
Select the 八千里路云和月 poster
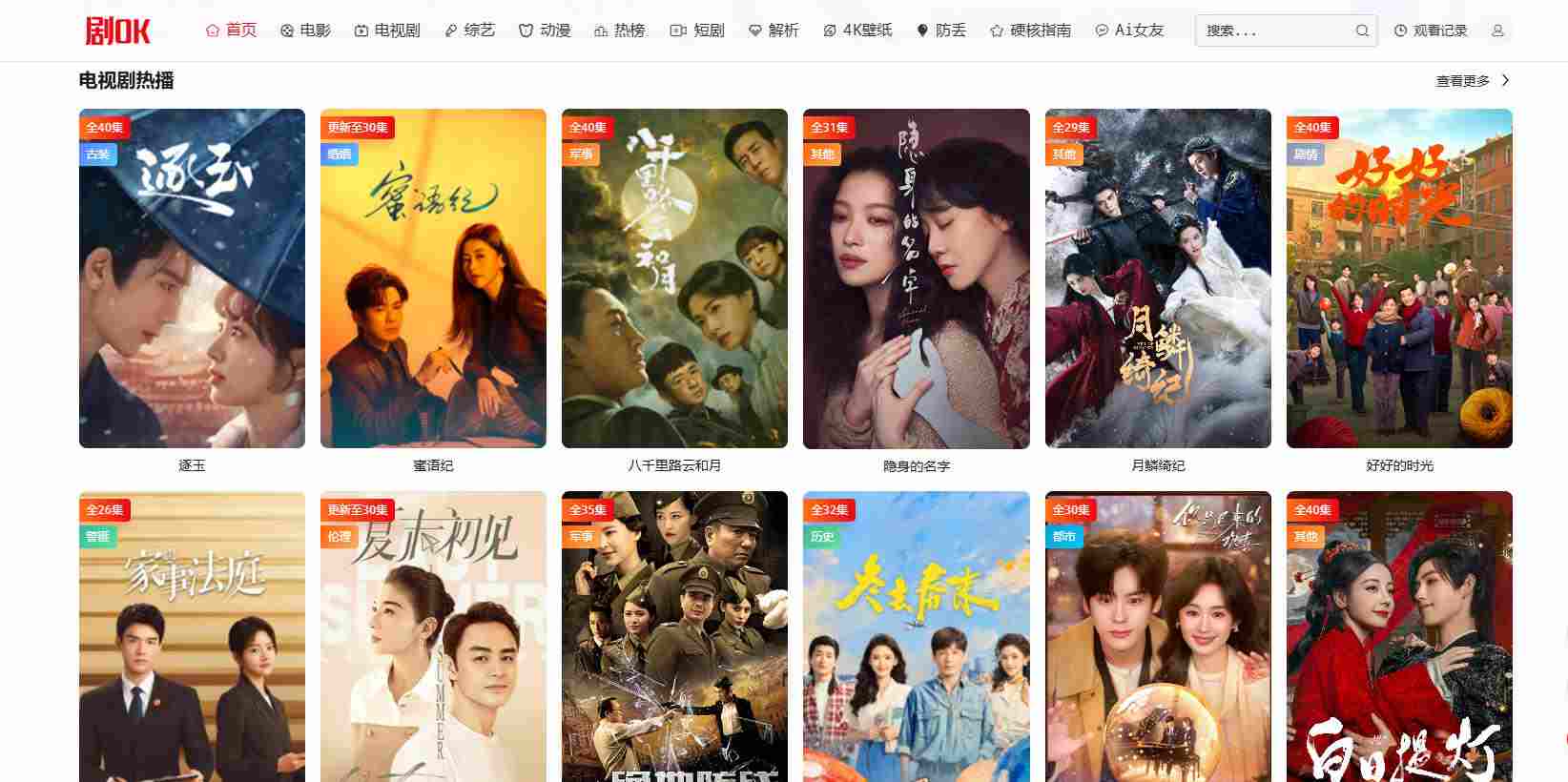click(674, 278)
